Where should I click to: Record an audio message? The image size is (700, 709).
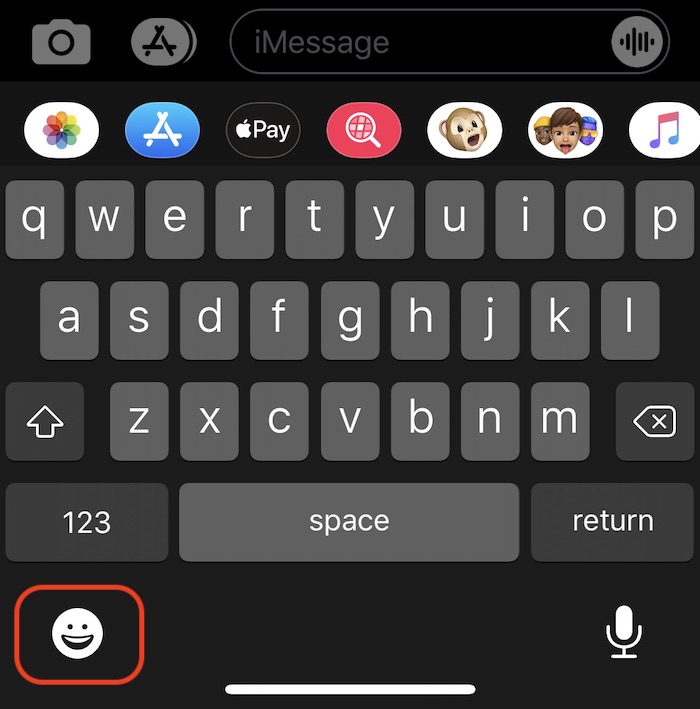tap(638, 42)
